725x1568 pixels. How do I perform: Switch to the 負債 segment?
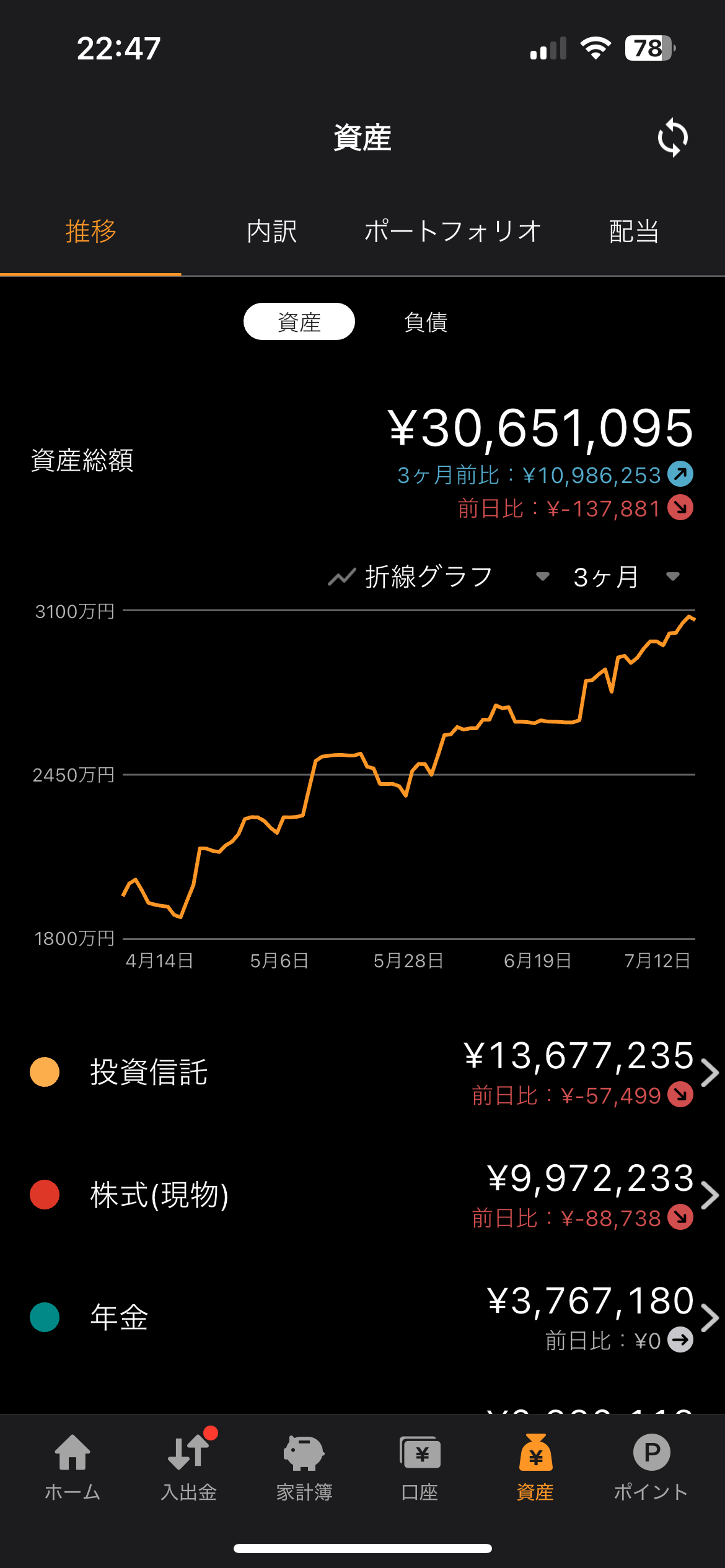426,322
